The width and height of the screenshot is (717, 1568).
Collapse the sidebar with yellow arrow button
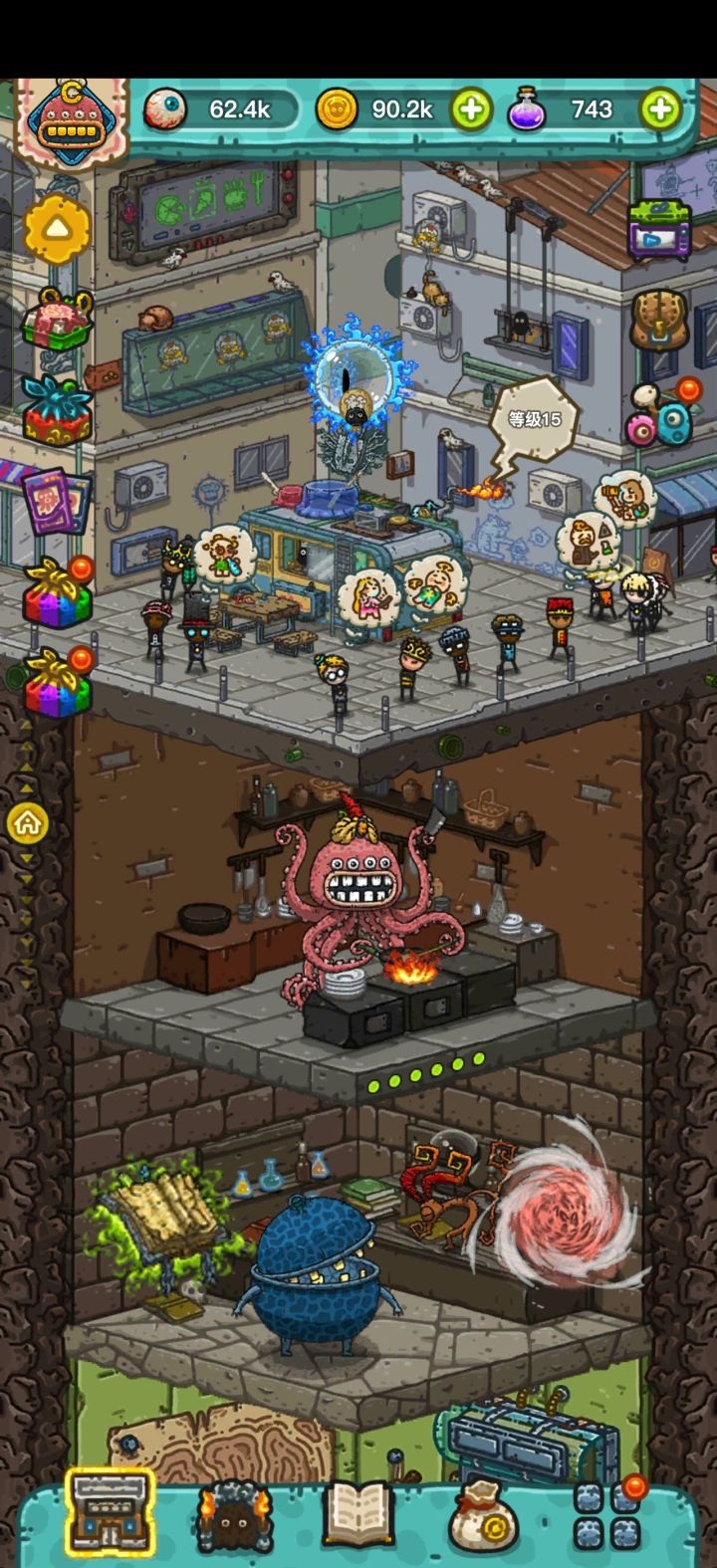click(x=57, y=227)
